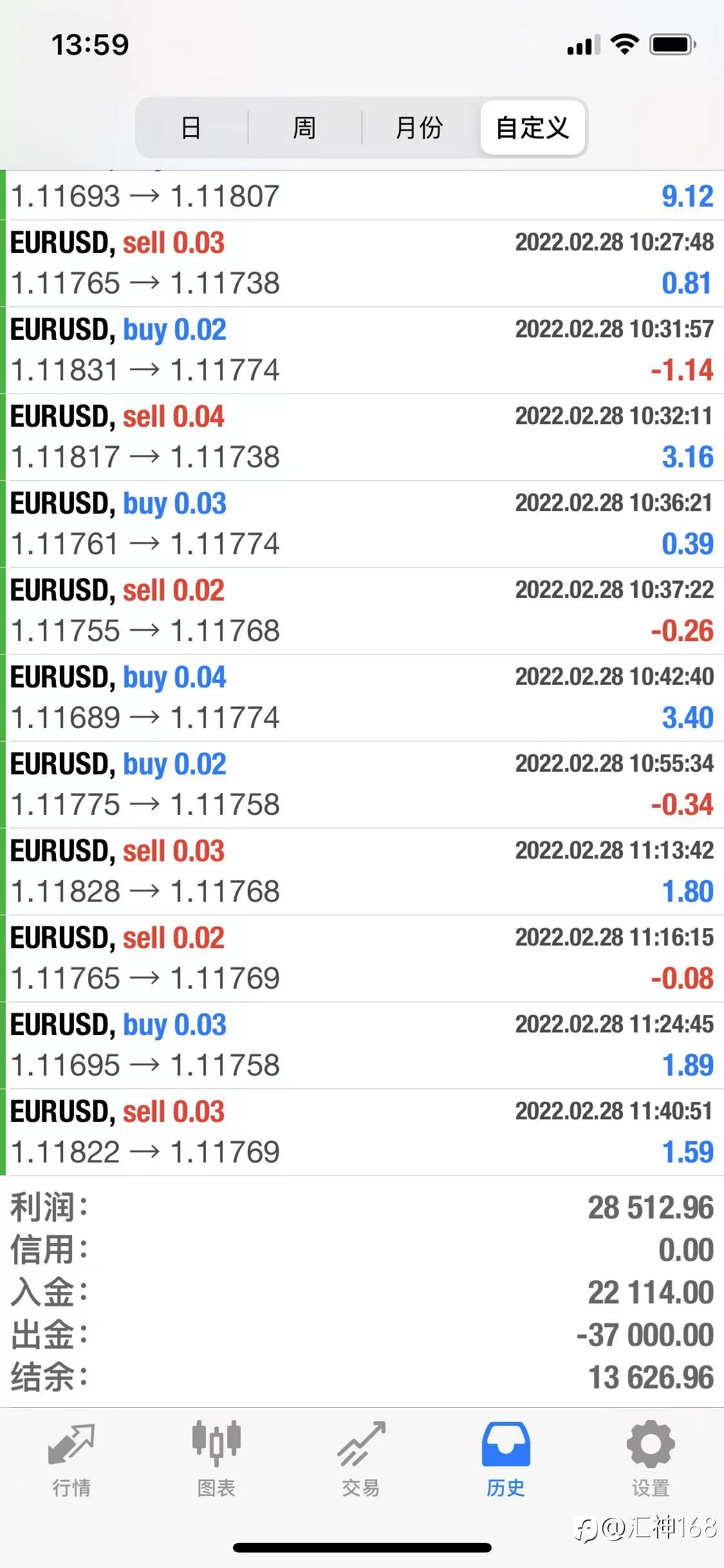Expand the buy 0.02 trade at 10:31:57
The height and width of the screenshot is (1568, 724).
[x=362, y=350]
